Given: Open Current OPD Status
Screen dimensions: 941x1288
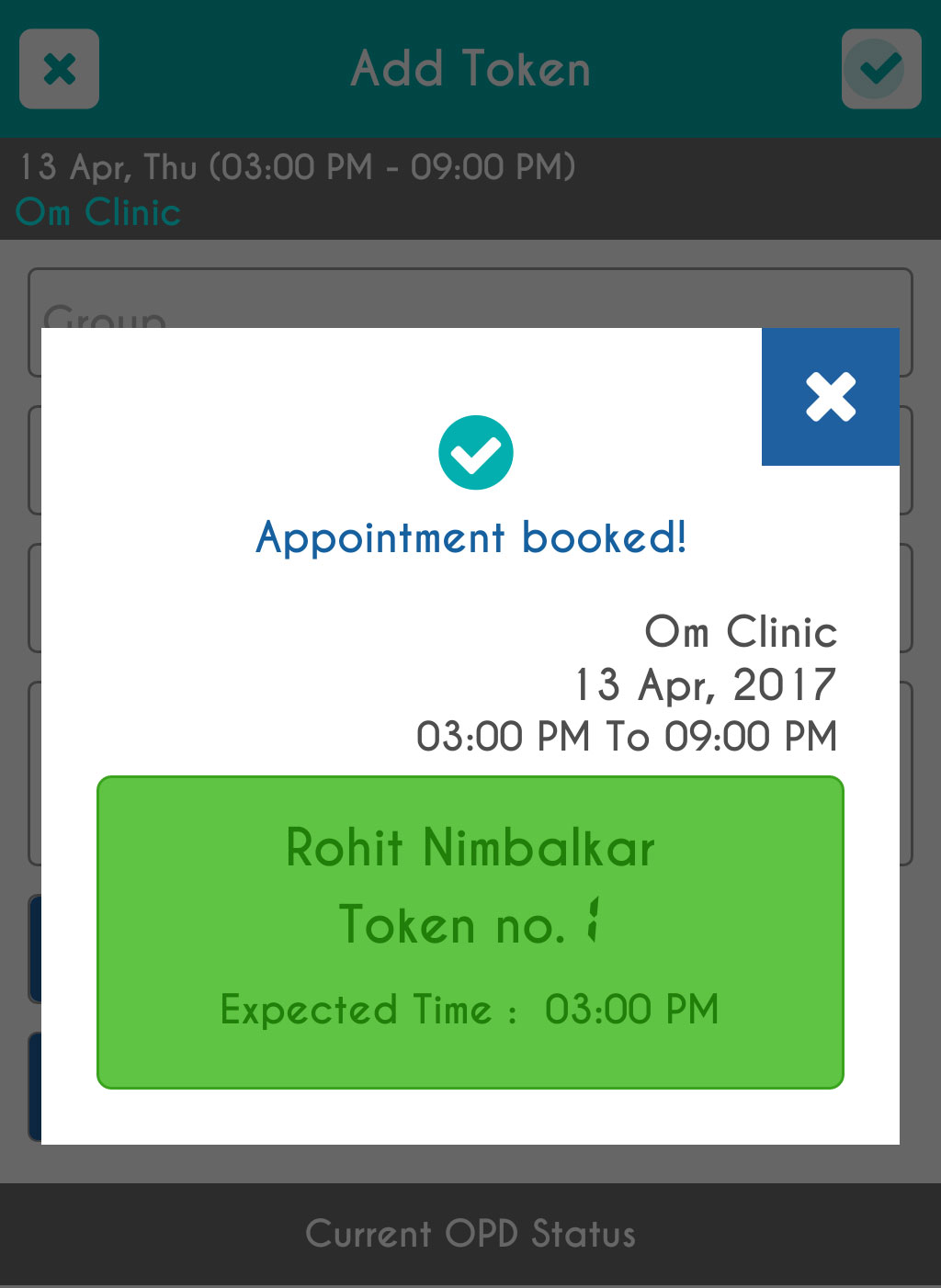Looking at the screenshot, I should [470, 1235].
